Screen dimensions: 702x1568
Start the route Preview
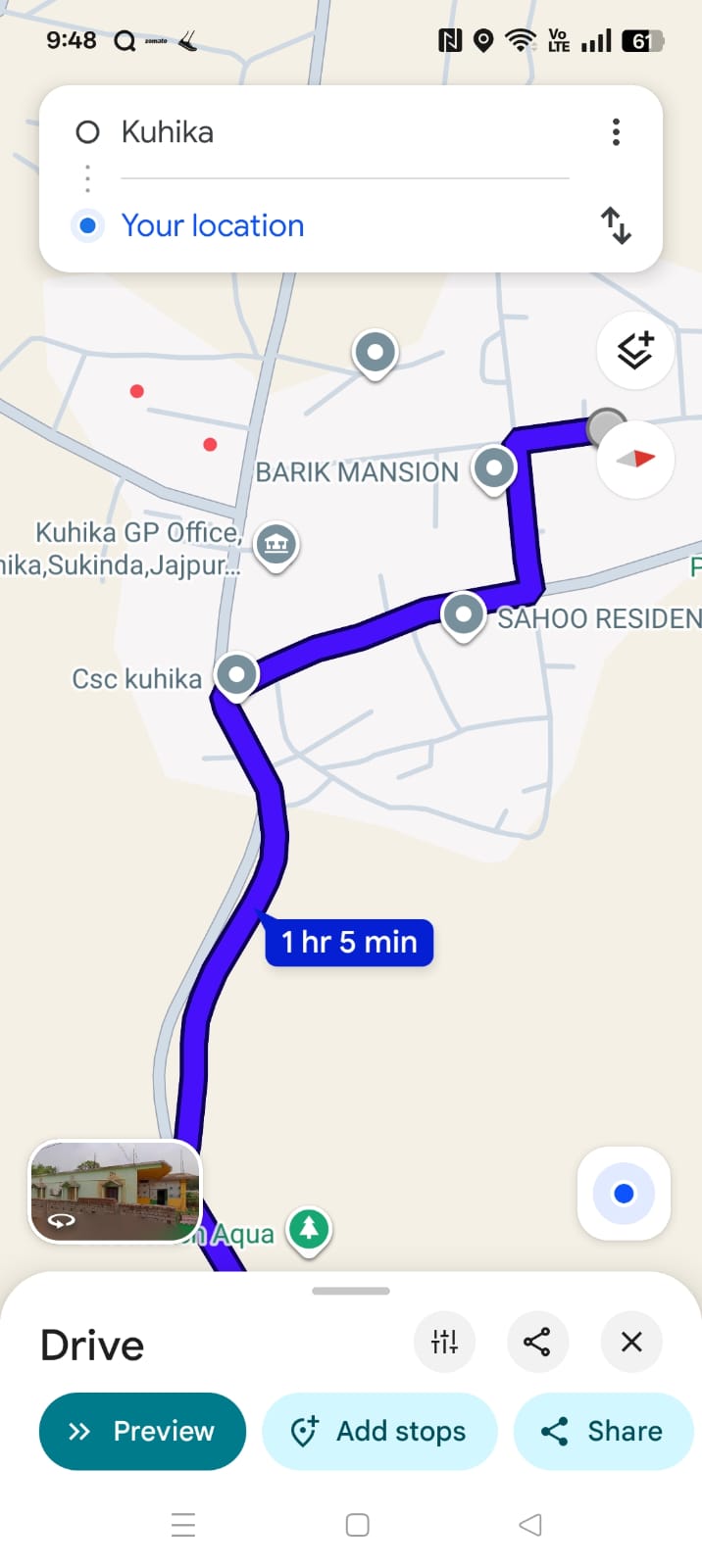[142, 1431]
